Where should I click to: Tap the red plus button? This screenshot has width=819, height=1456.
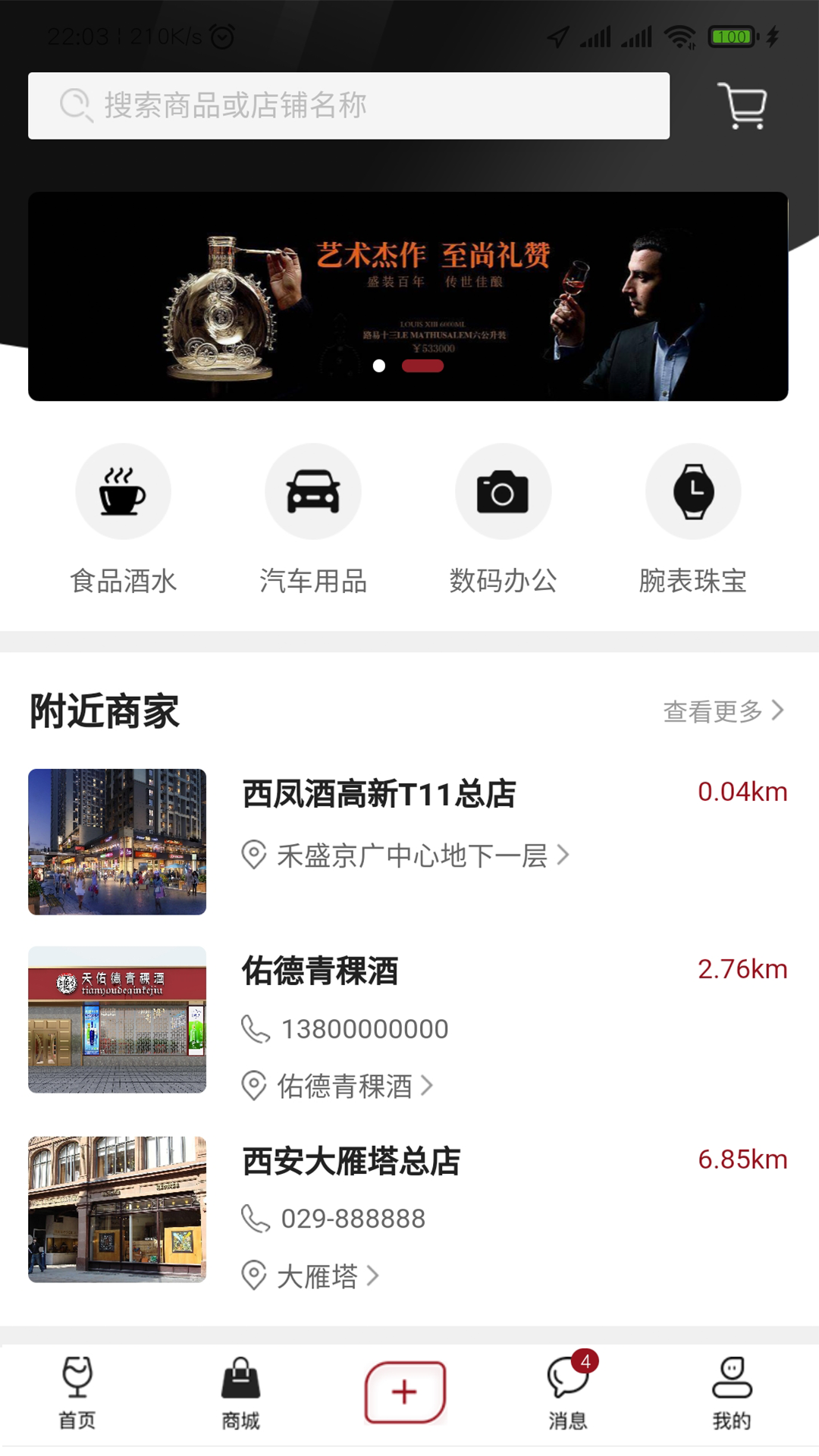[405, 1392]
